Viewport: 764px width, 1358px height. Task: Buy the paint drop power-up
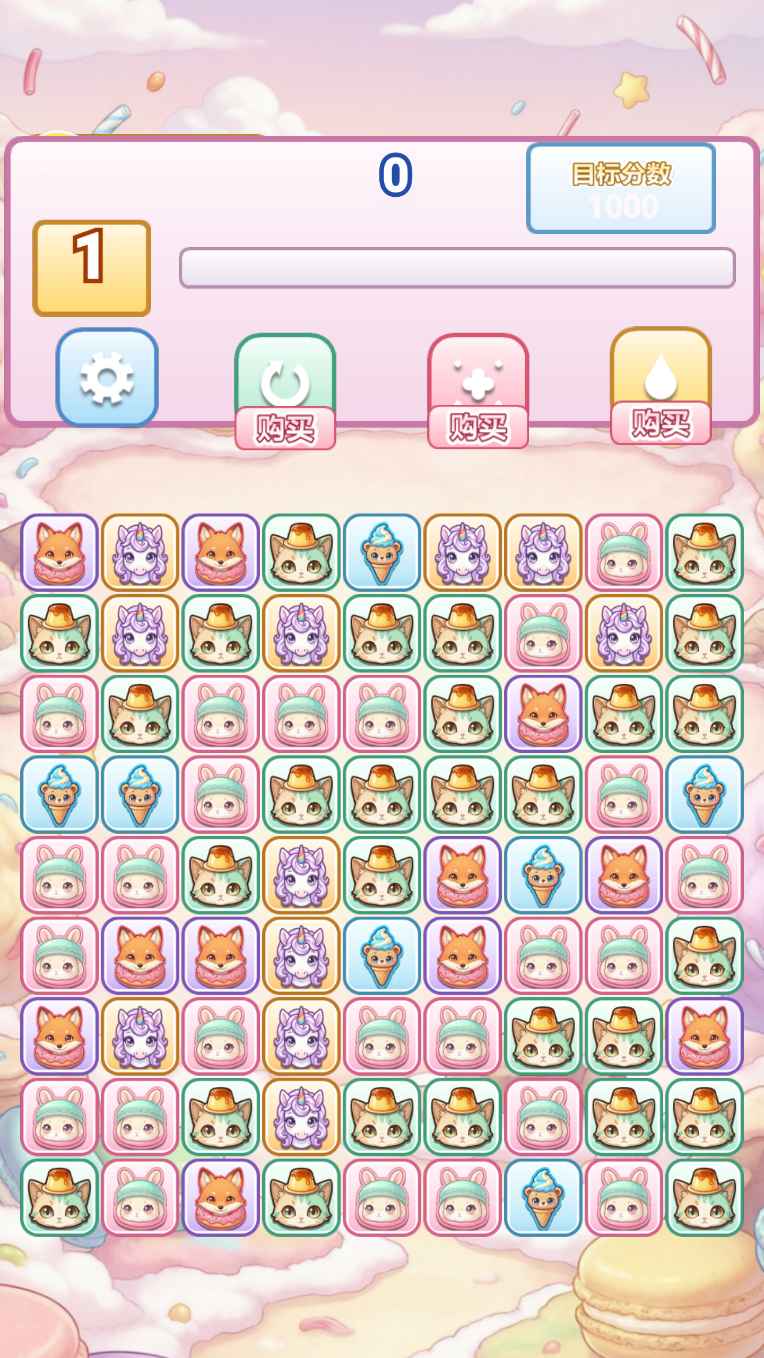(661, 423)
